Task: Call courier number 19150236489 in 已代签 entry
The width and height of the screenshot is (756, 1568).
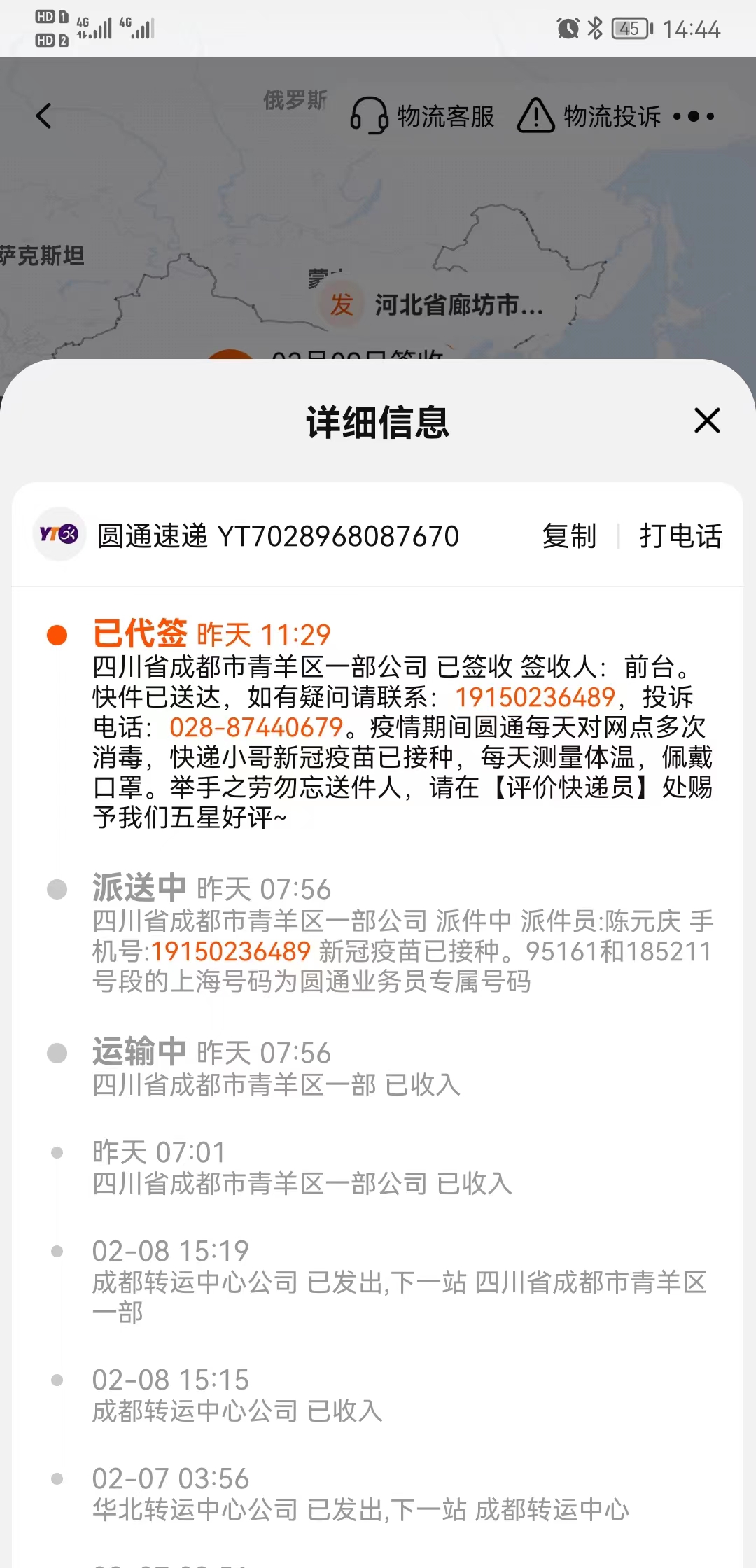Action: [x=535, y=697]
